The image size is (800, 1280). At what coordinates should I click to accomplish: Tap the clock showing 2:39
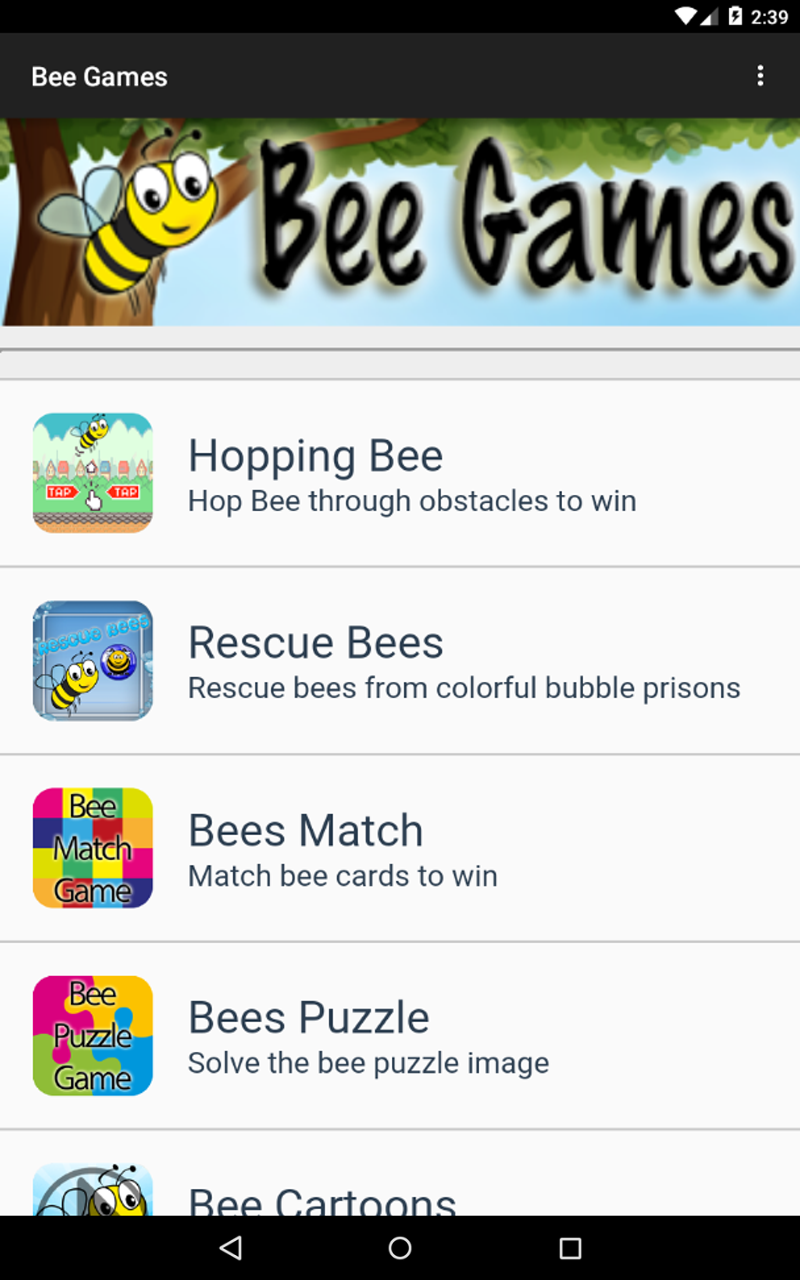tap(772, 15)
